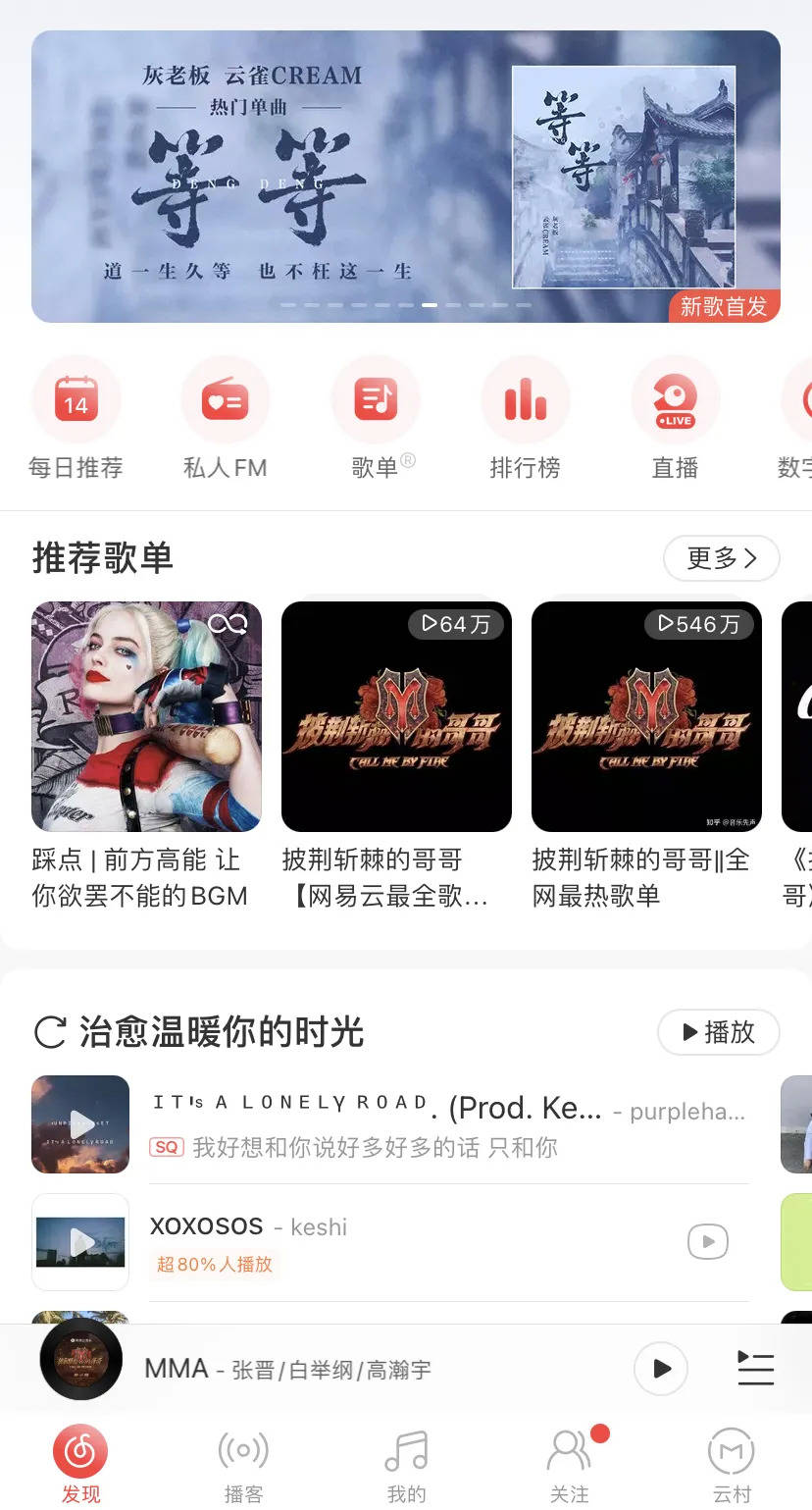Refresh 治愈温暖你的时光 song list
The height and width of the screenshot is (1510, 812).
pyautogui.click(x=45, y=1031)
